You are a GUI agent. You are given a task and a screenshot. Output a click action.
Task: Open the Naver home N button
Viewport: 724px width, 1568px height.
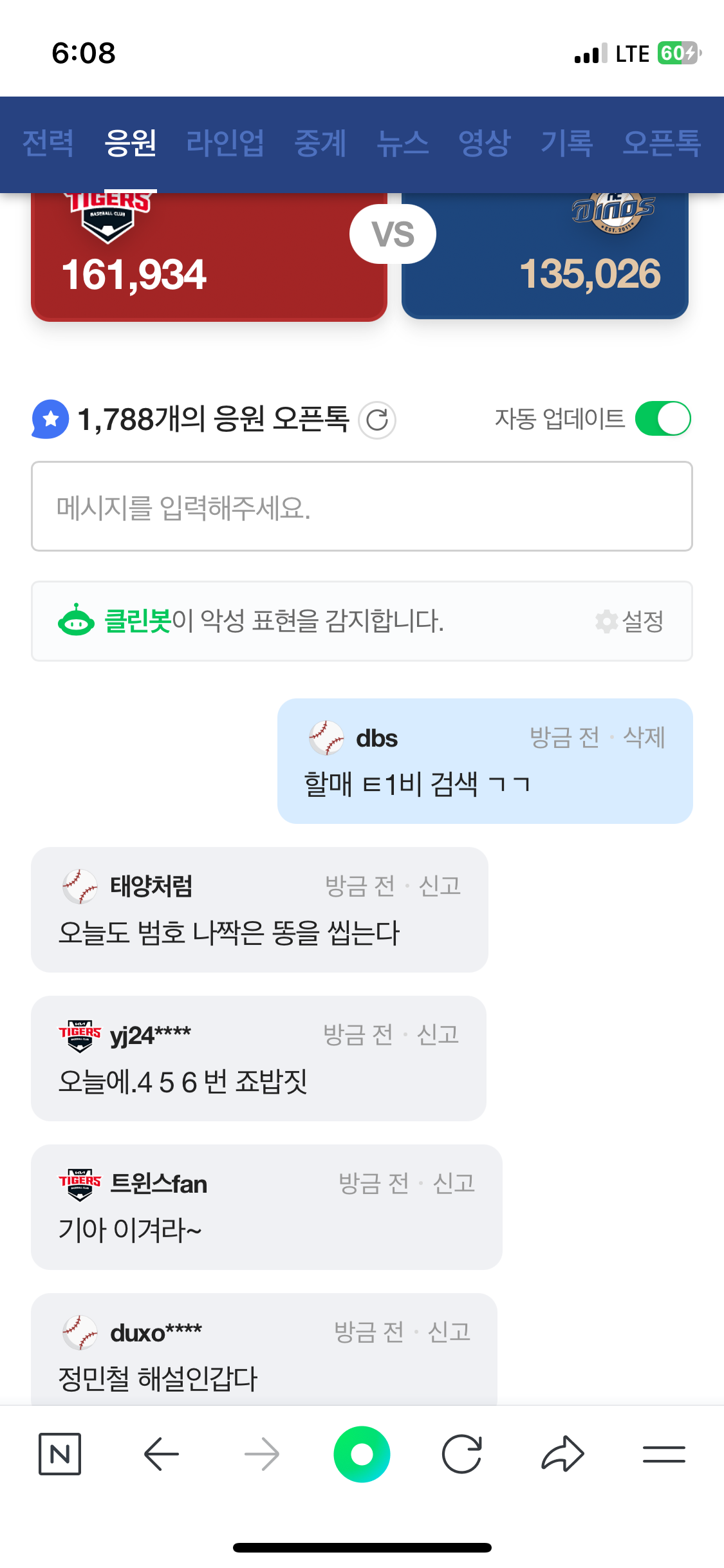click(x=60, y=1454)
